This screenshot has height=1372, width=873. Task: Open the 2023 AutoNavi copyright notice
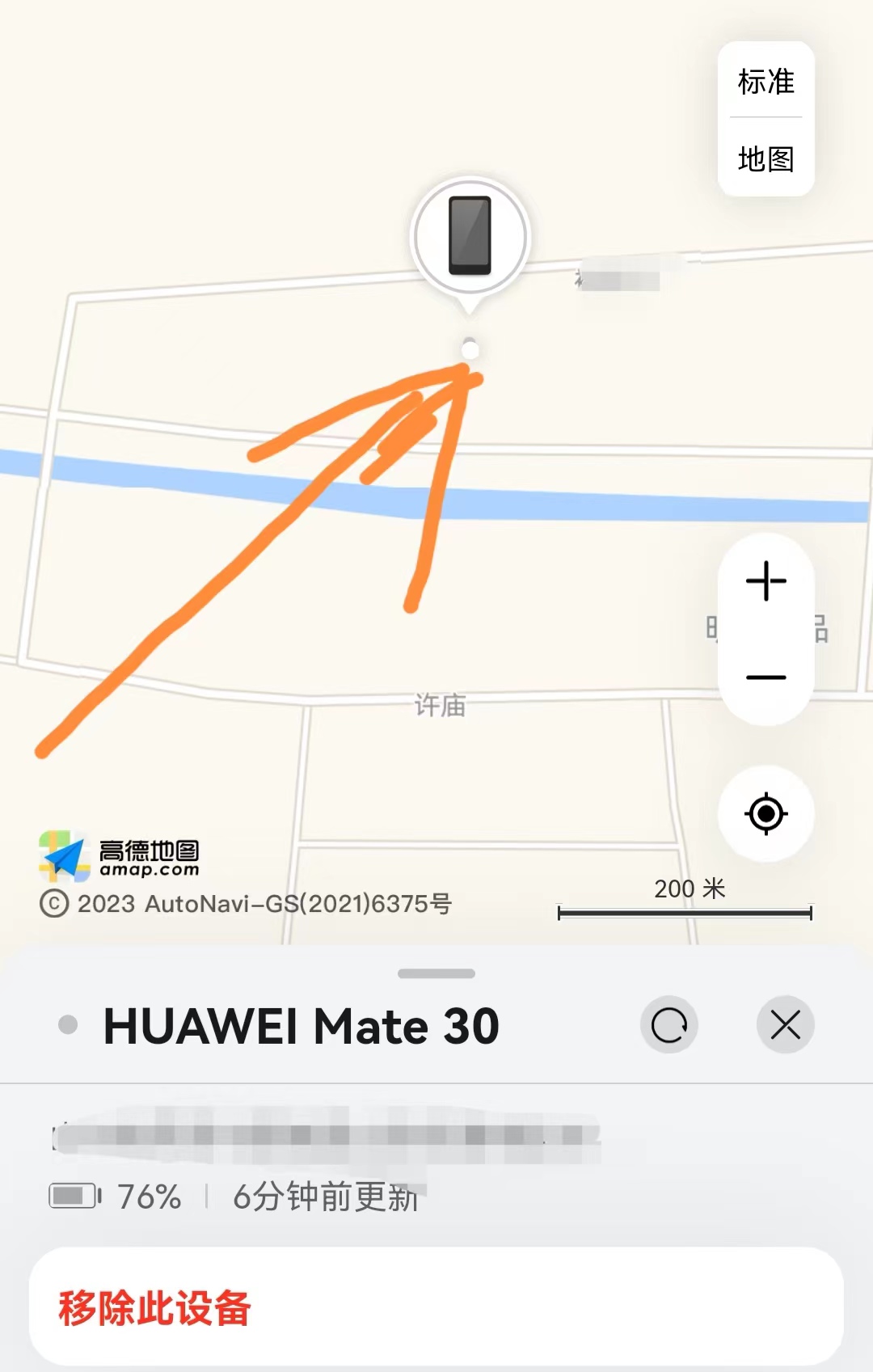251,904
